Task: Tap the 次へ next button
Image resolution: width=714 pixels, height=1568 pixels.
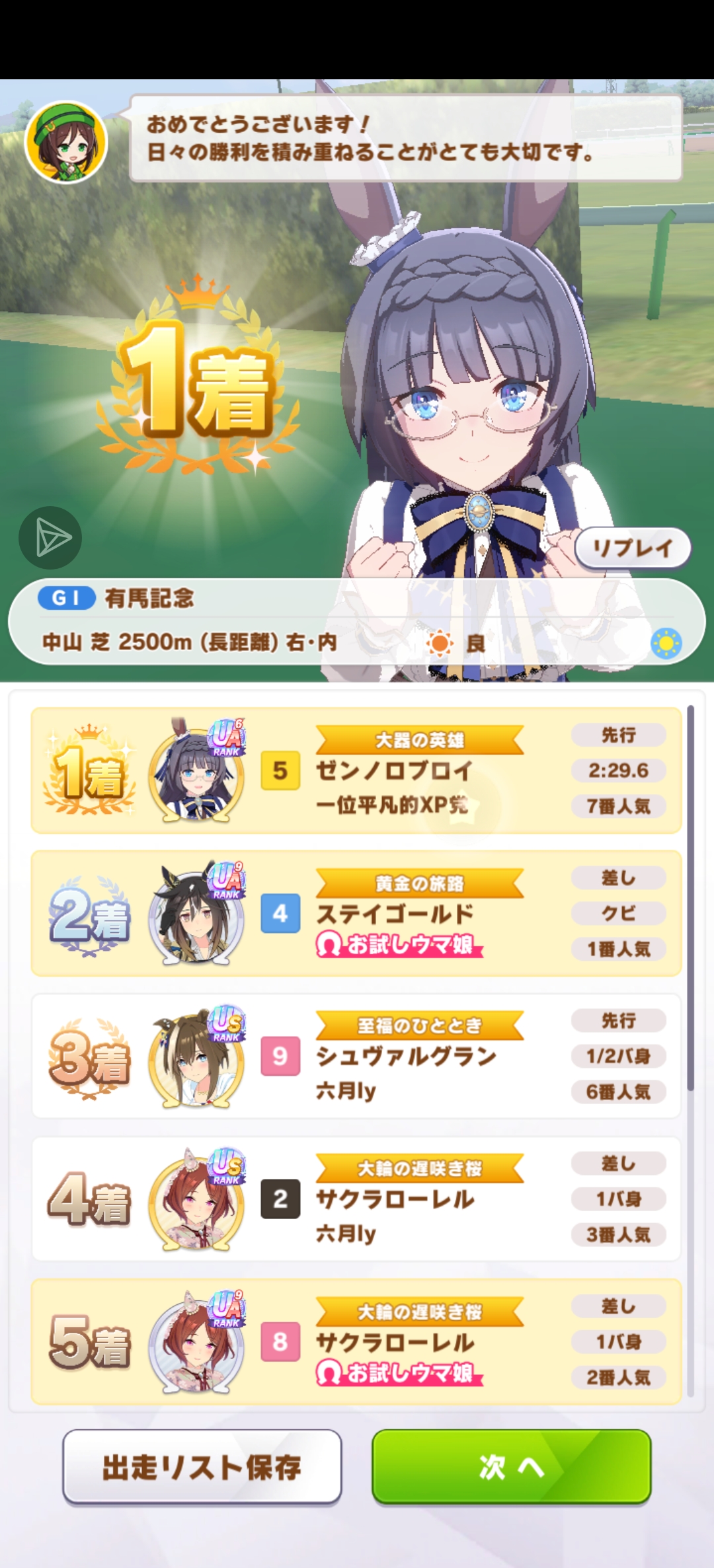Action: click(511, 1467)
